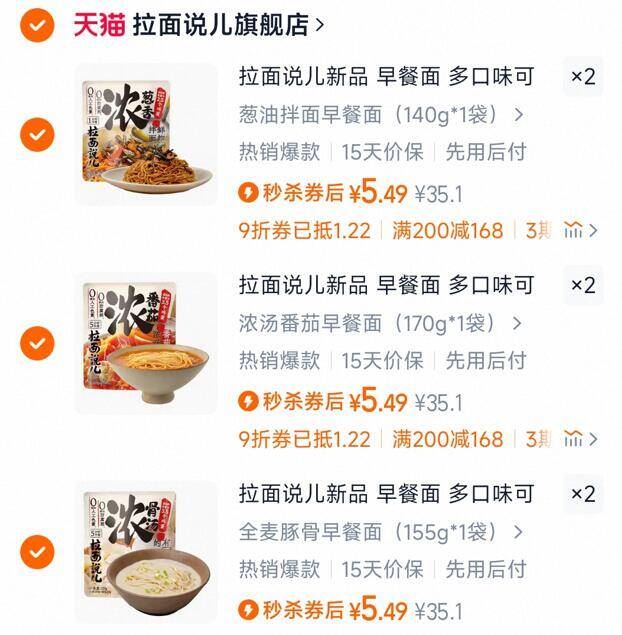Change the 浓汤番茄早餐面（170g*1袋） variant
622x635 pixels.
(x=380, y=323)
